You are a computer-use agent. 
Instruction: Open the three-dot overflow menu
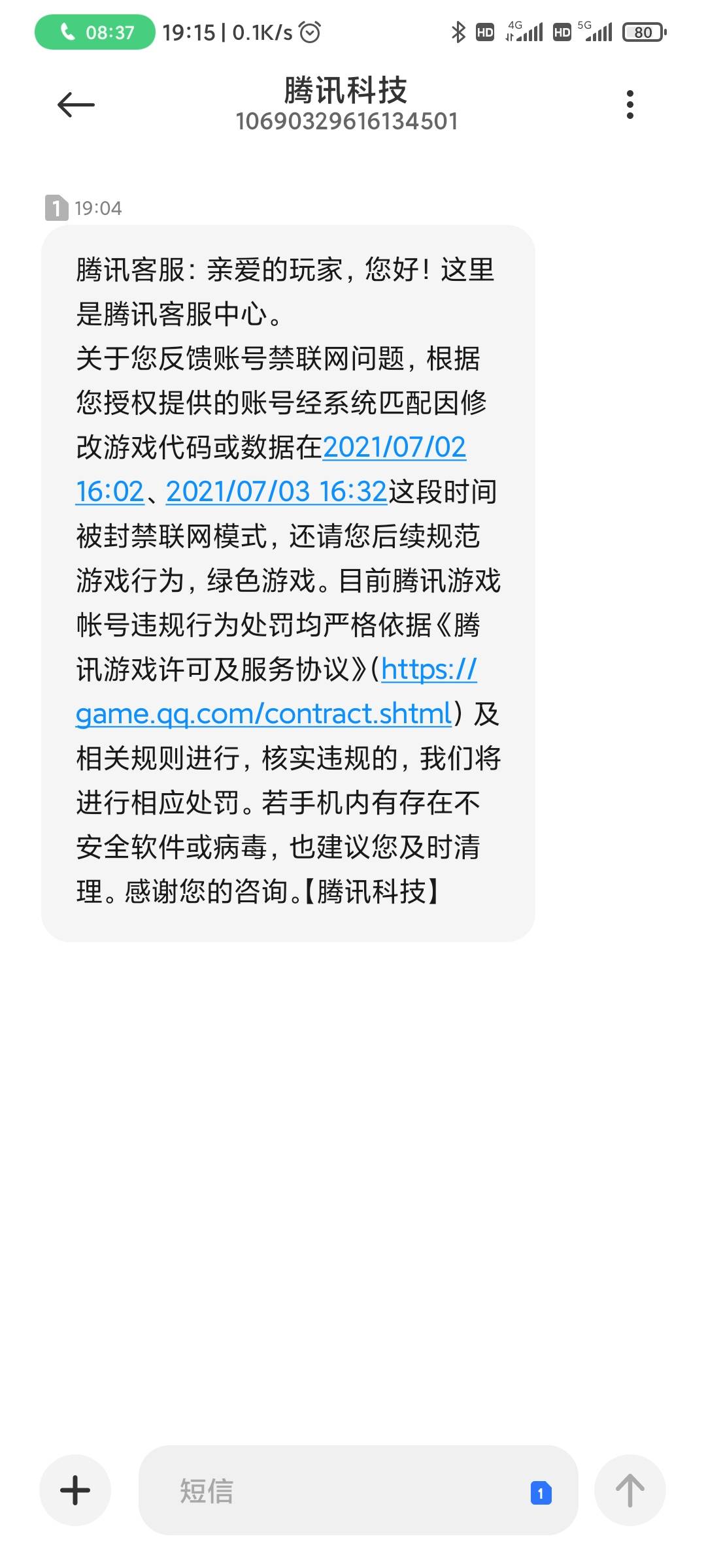click(x=630, y=105)
